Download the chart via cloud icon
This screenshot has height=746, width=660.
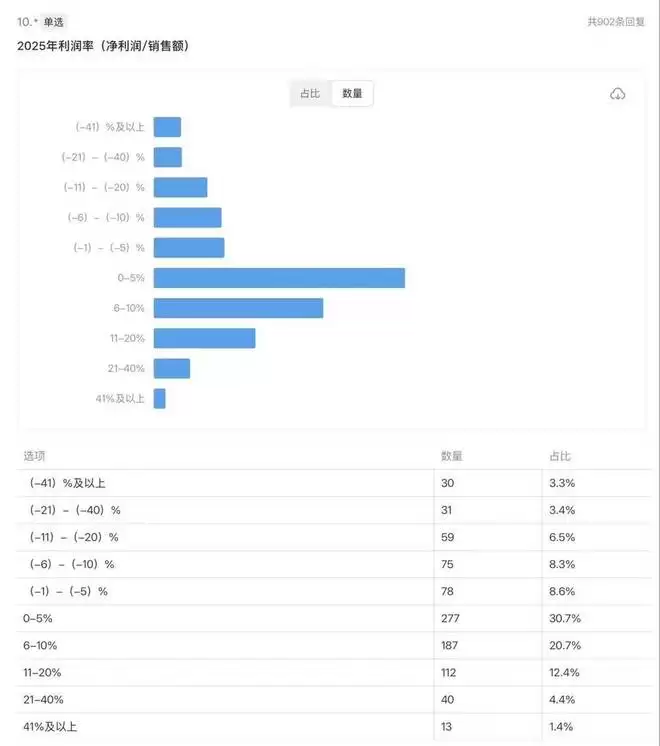617,94
